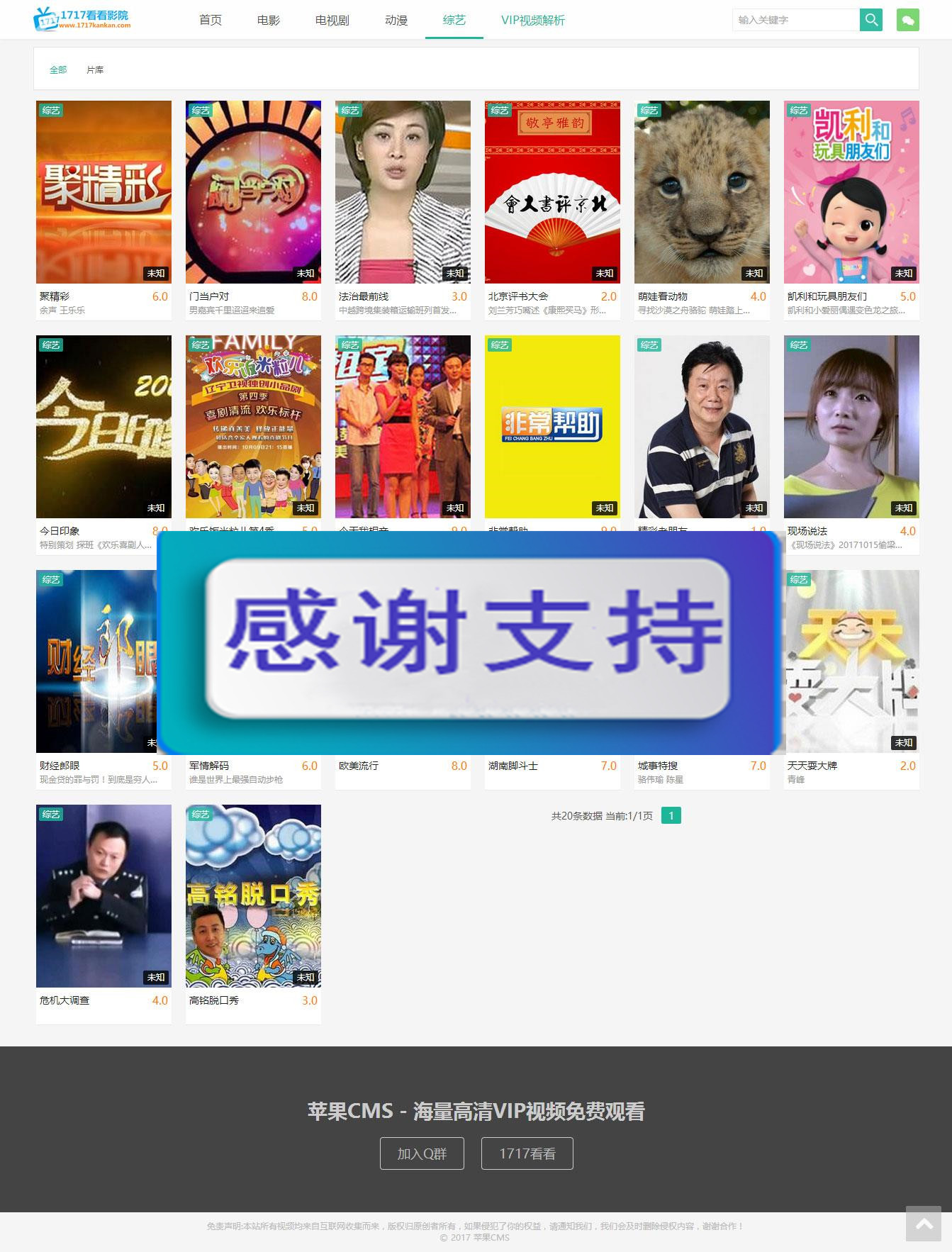Go to the 首页 tab
Viewport: 952px width, 1252px height.
point(211,20)
